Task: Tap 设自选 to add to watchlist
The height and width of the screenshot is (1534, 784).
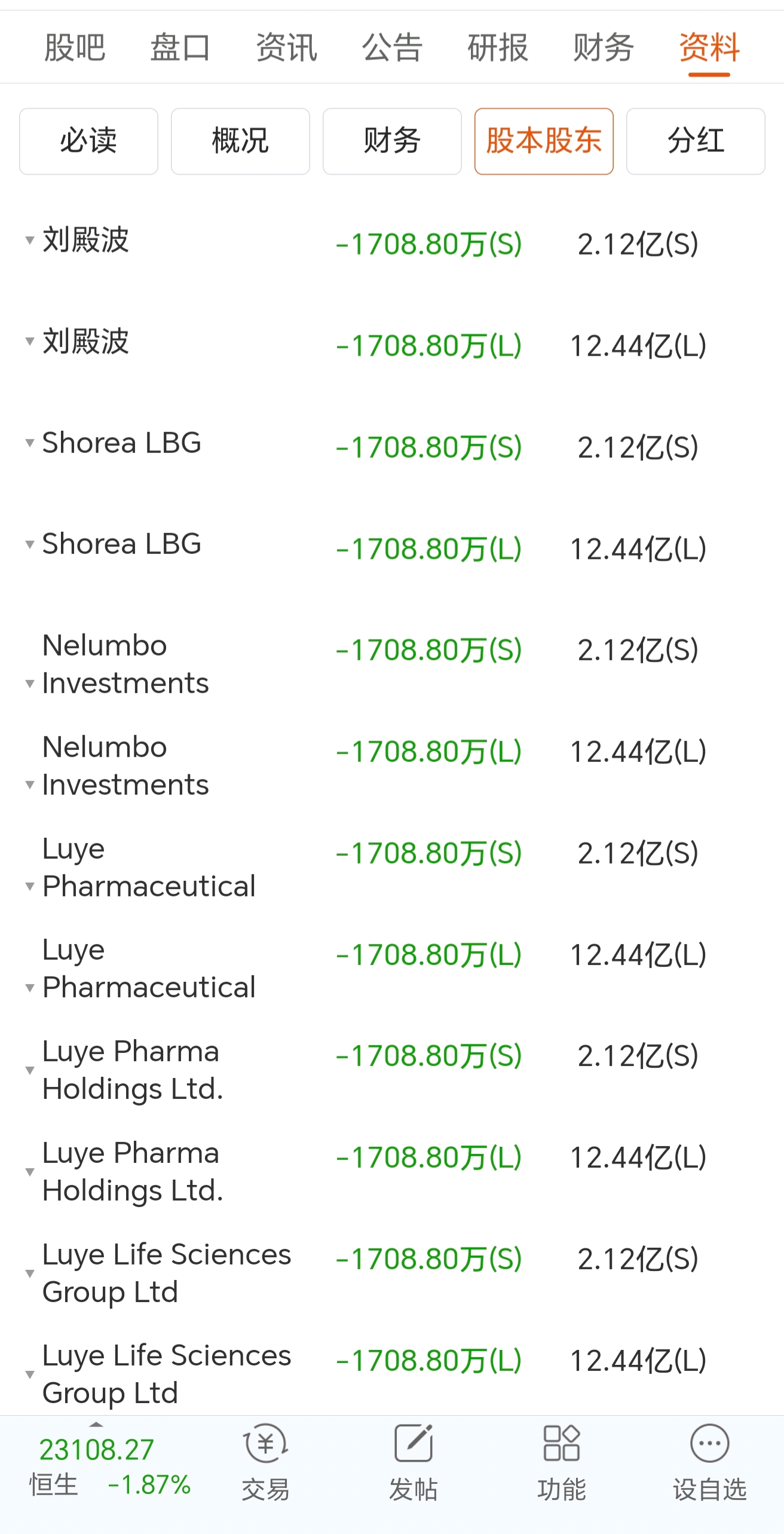Action: click(710, 1463)
